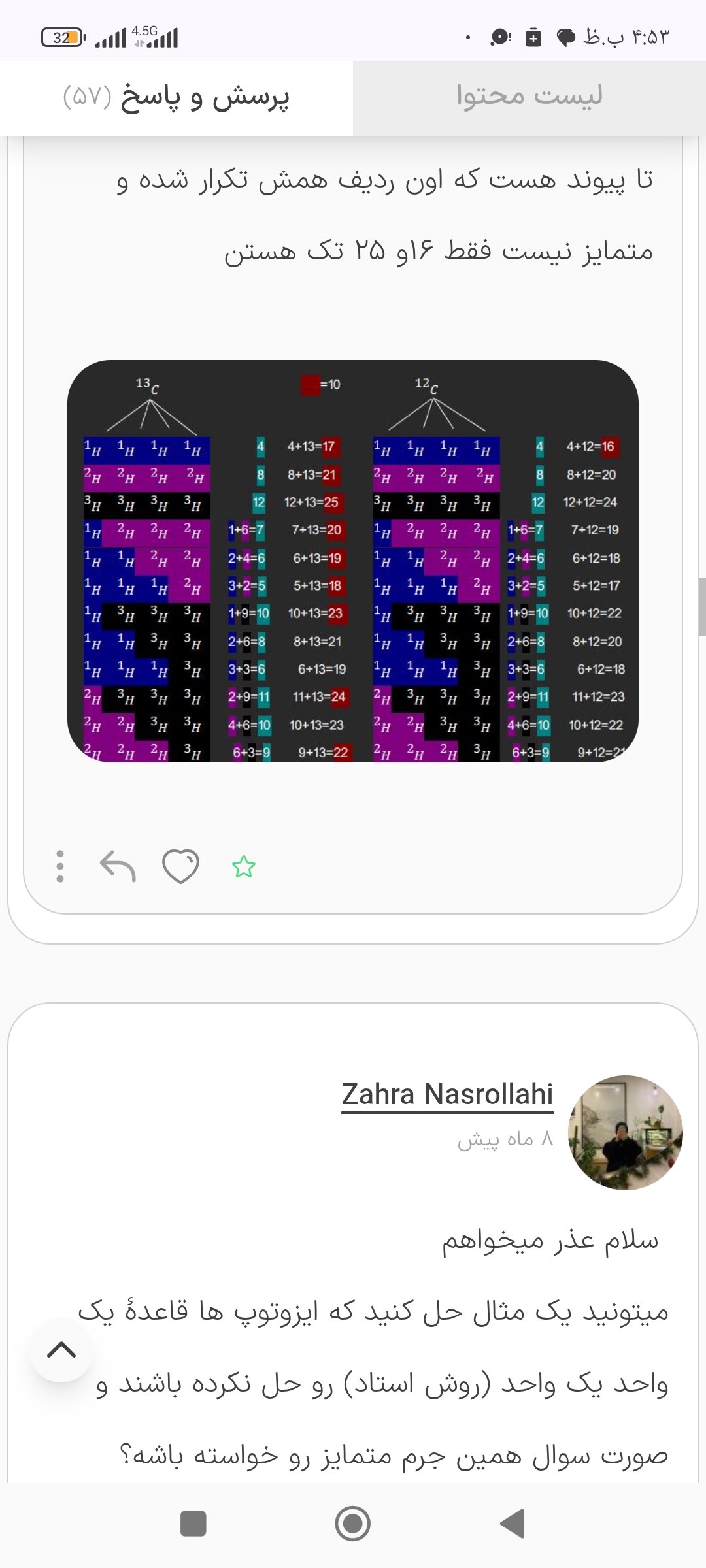View Zahra Nasrollahi's profile picture
The height and width of the screenshot is (1568, 706).
(626, 1132)
